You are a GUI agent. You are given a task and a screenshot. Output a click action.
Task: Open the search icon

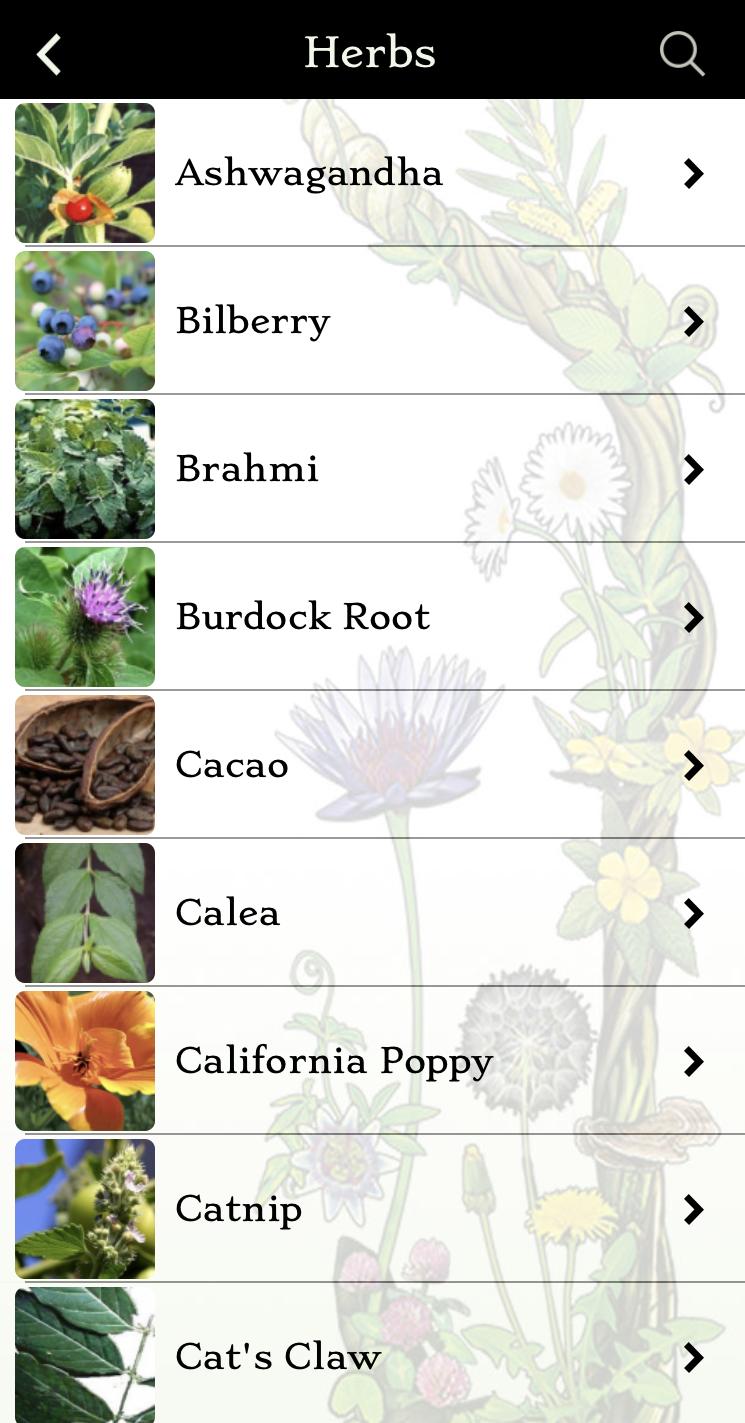683,54
